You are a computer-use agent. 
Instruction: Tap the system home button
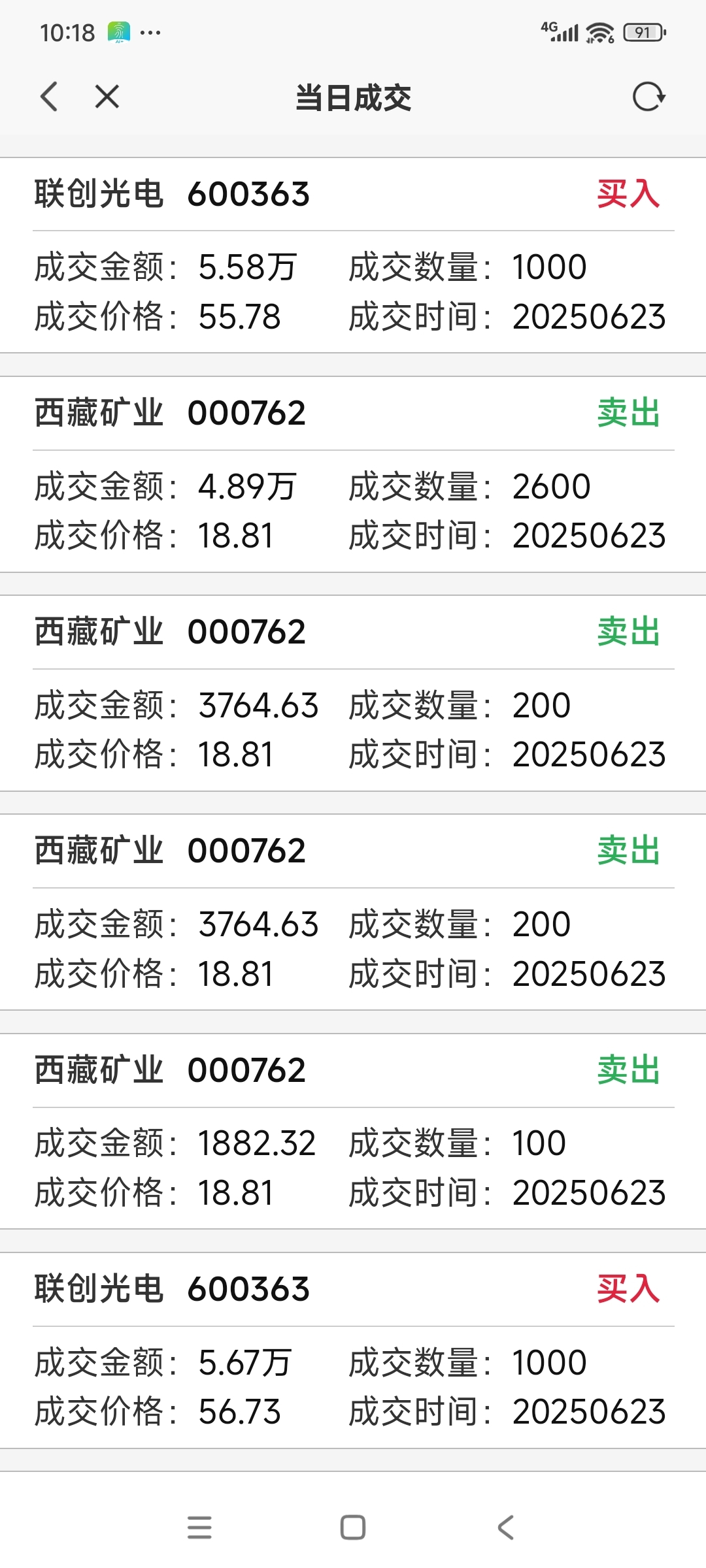click(x=353, y=1527)
